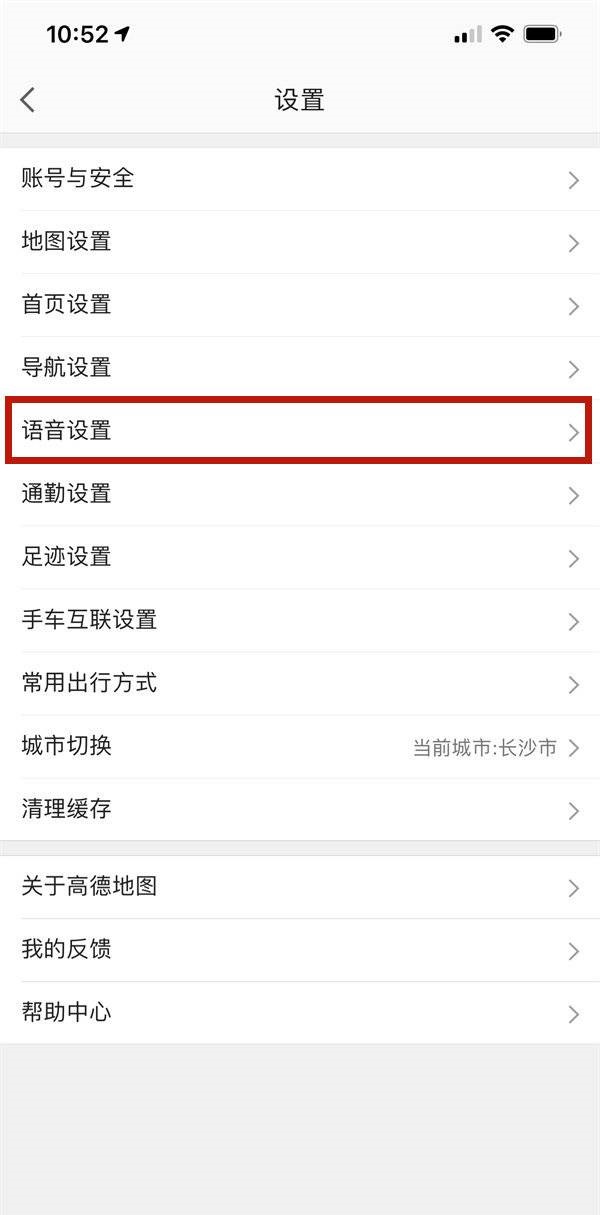Open 手车互联设置

(300, 620)
